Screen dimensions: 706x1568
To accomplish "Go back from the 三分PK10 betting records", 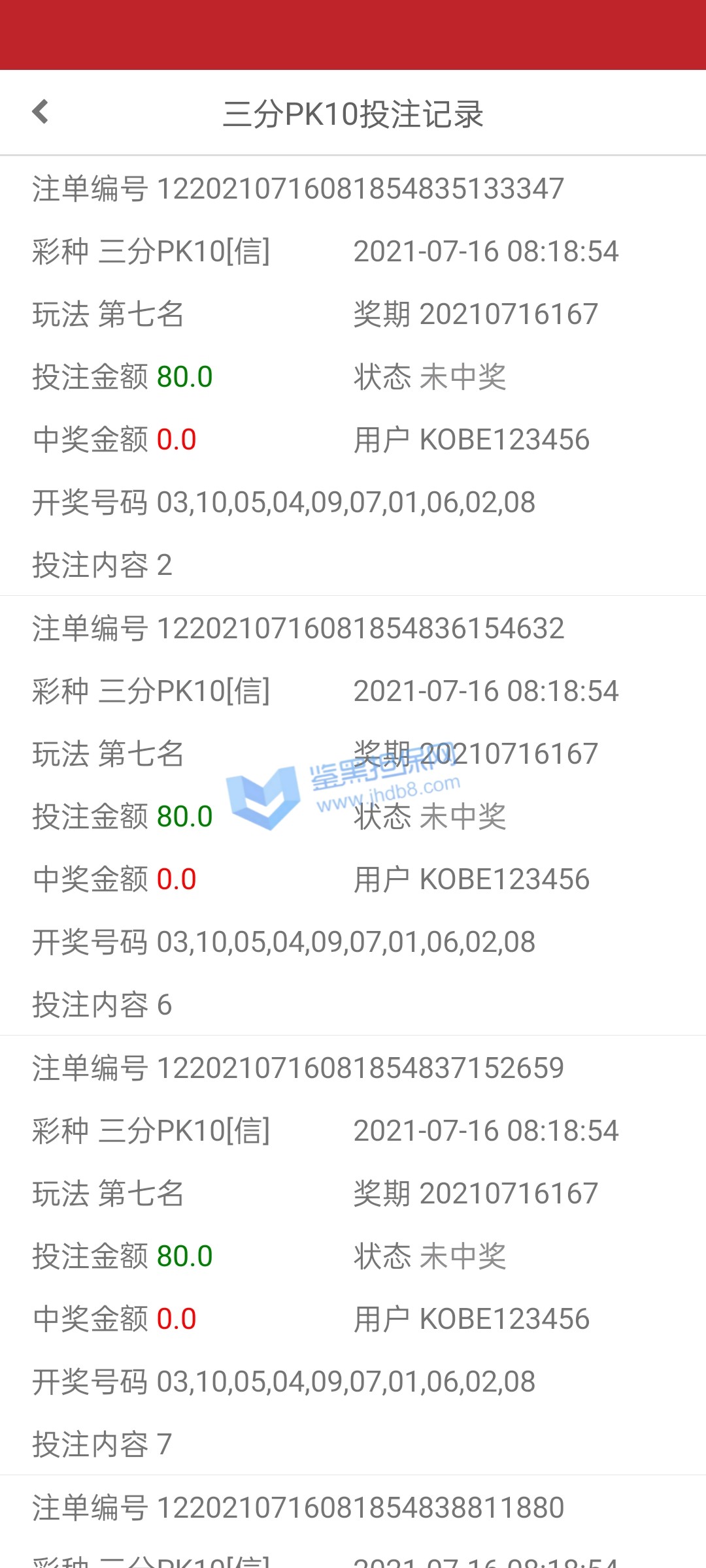I will pyautogui.click(x=41, y=112).
